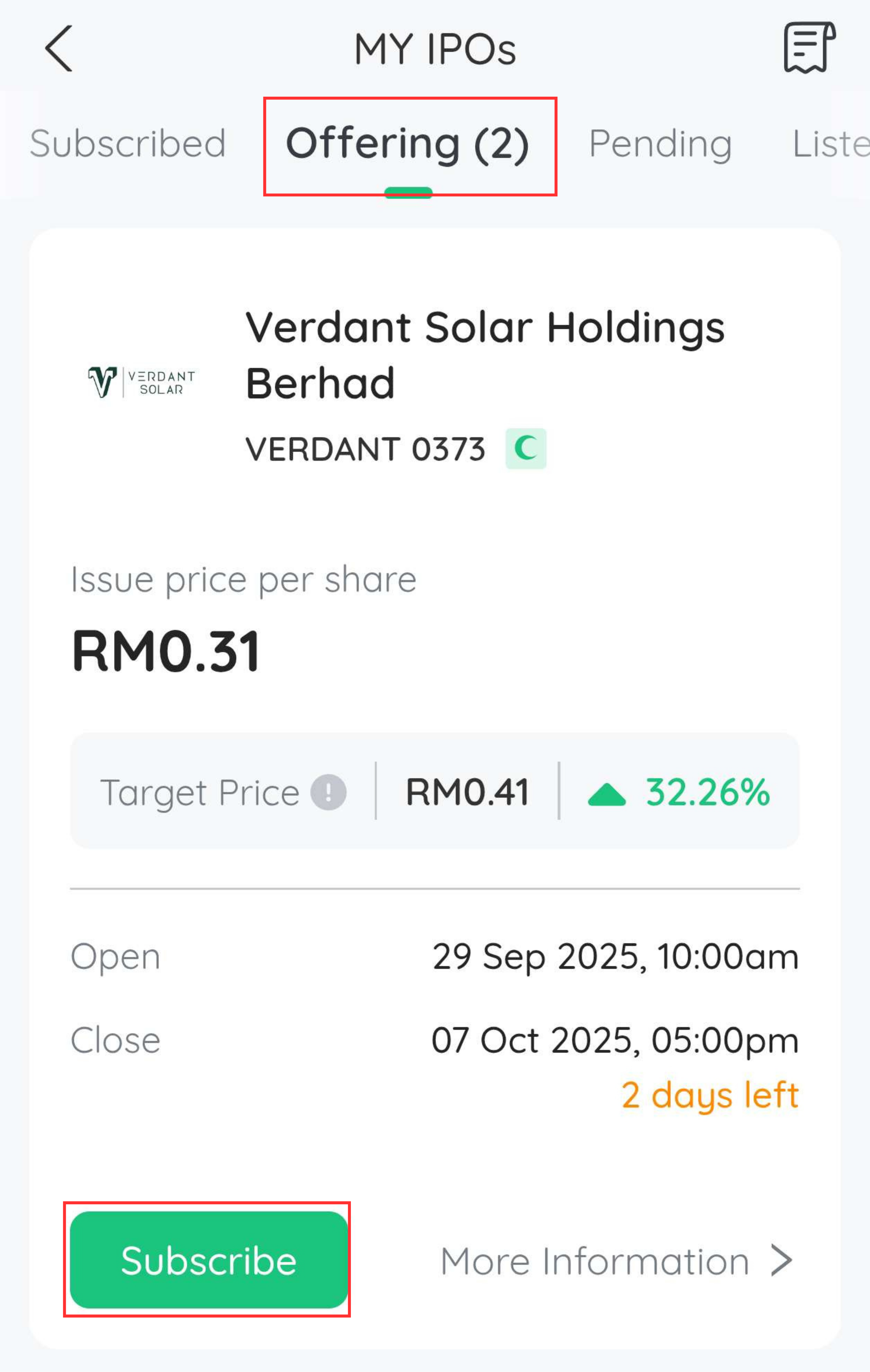Select the Offering (2) tab
This screenshot has height=1372, width=870.
(x=408, y=144)
